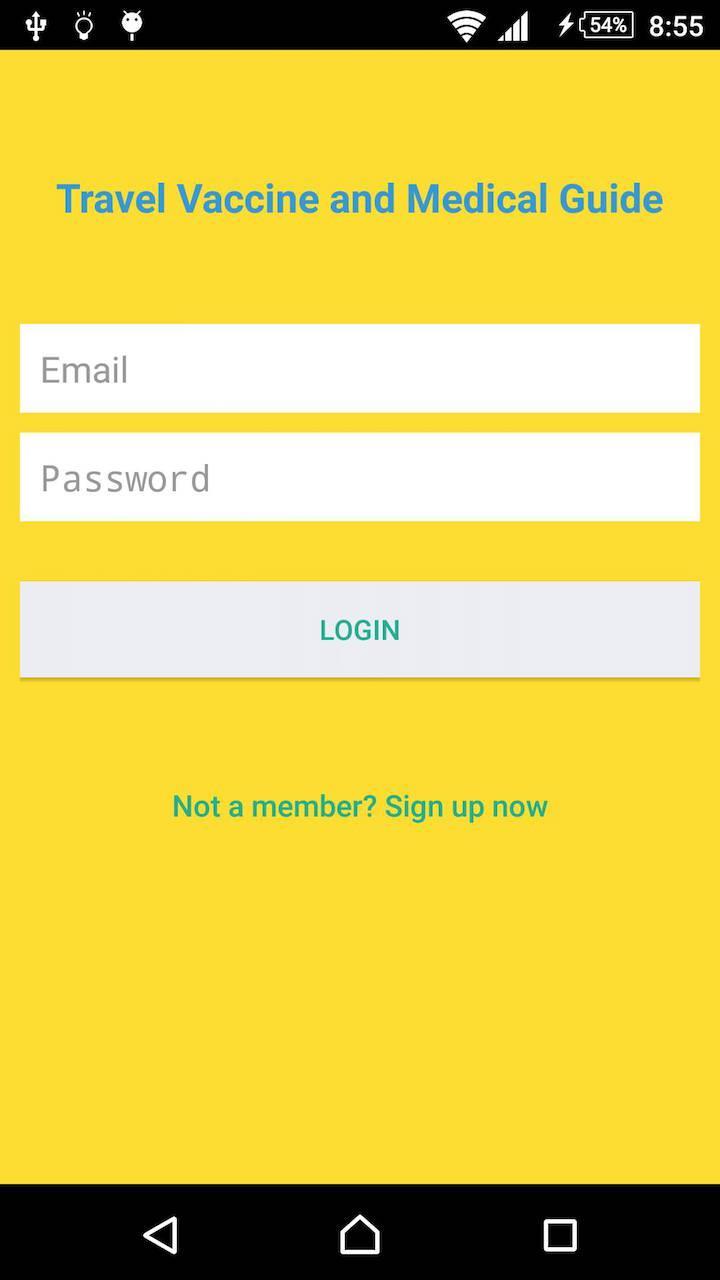Click the Email input field
The image size is (720, 1280).
(x=360, y=368)
